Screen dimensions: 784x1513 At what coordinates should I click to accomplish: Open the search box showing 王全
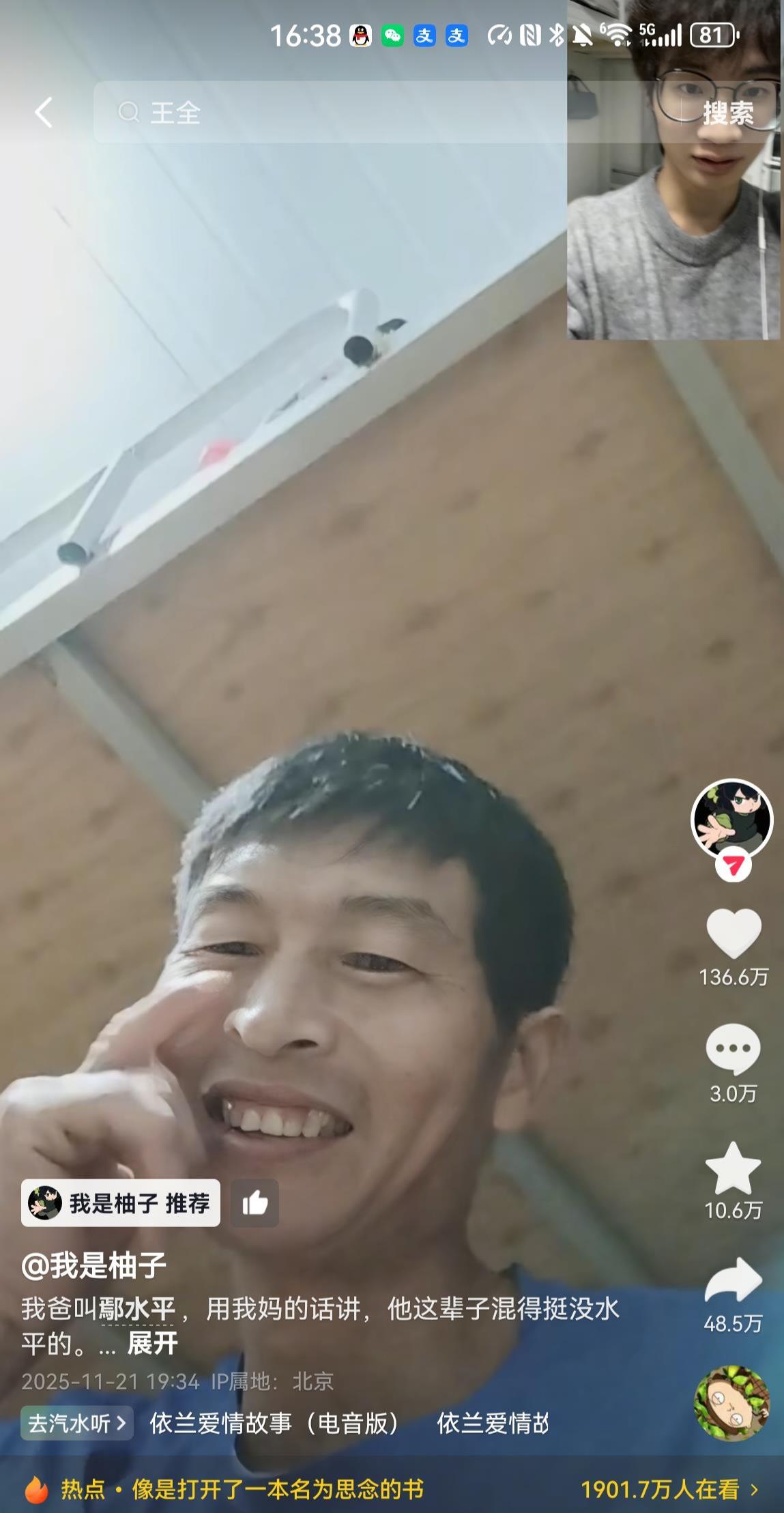coord(328,113)
